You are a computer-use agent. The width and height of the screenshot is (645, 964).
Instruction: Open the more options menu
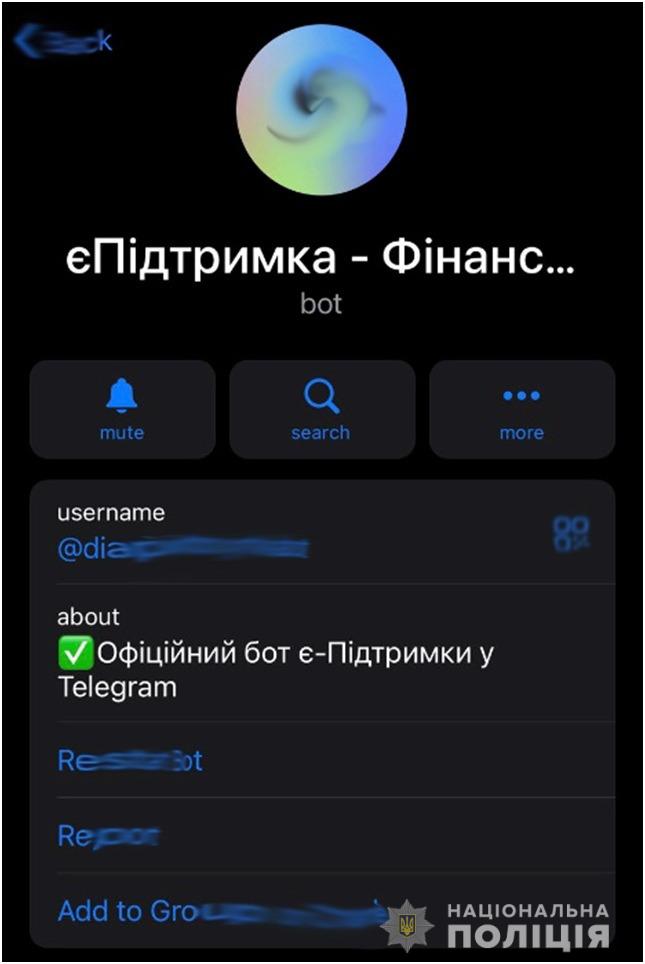pyautogui.click(x=521, y=409)
